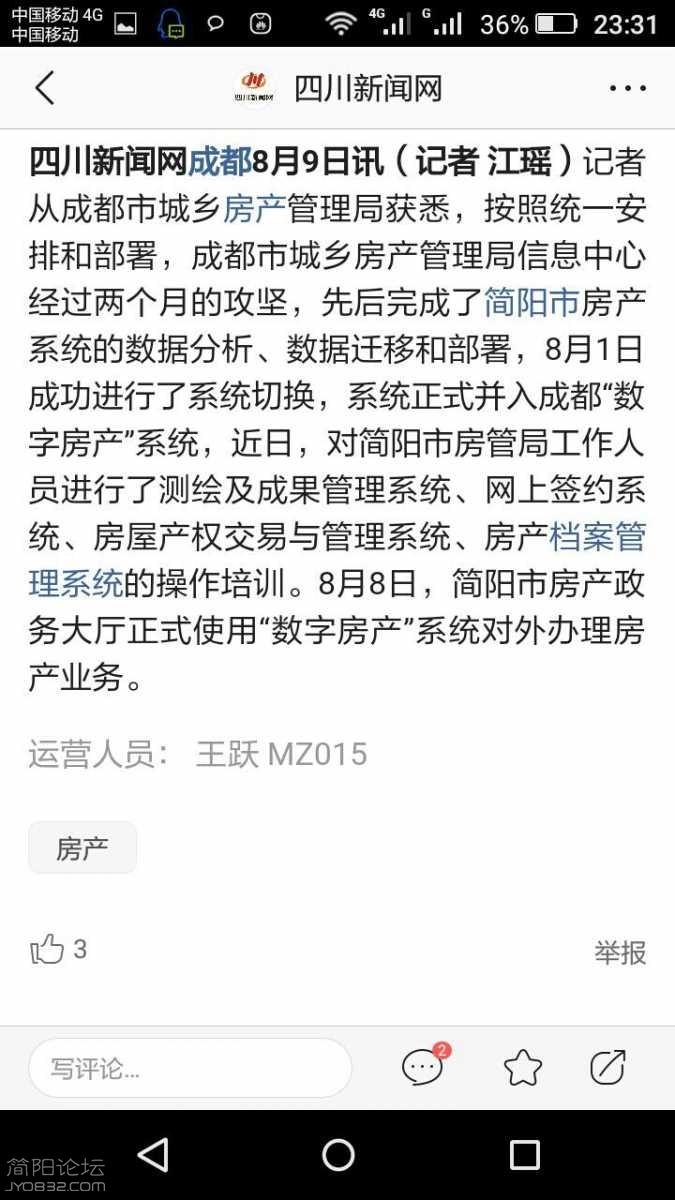
Task: Bookmark the article with the star icon
Action: click(522, 1068)
